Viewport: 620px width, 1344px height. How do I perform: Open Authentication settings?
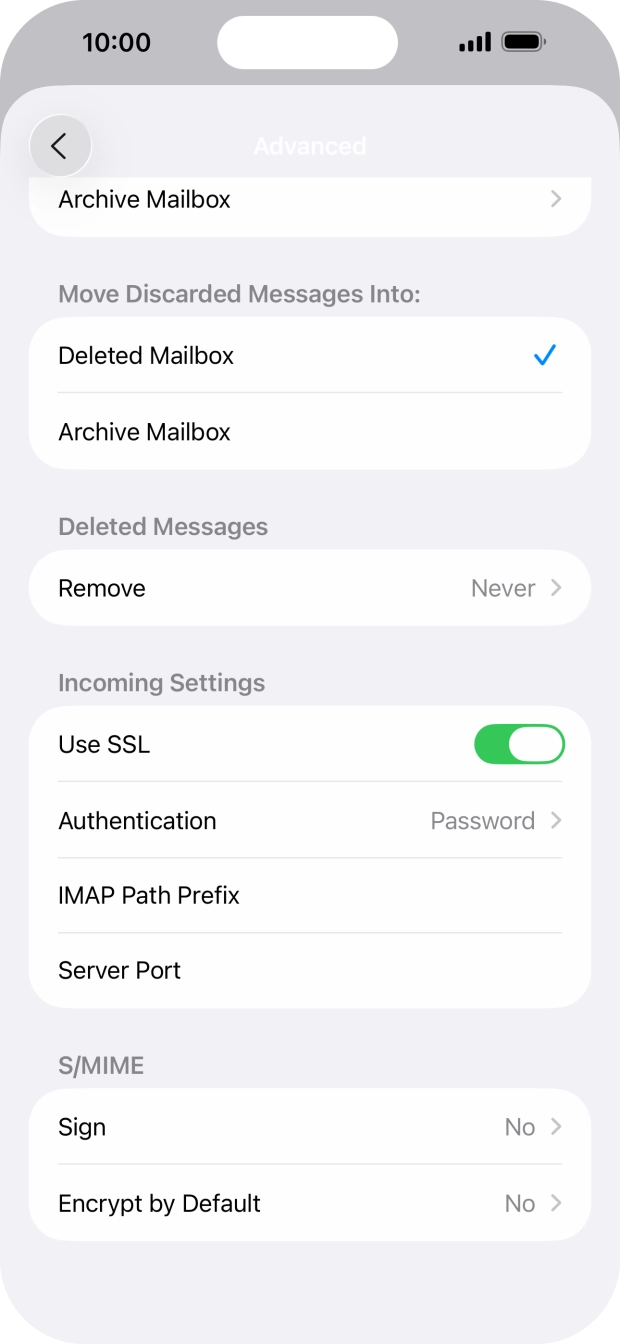[310, 821]
